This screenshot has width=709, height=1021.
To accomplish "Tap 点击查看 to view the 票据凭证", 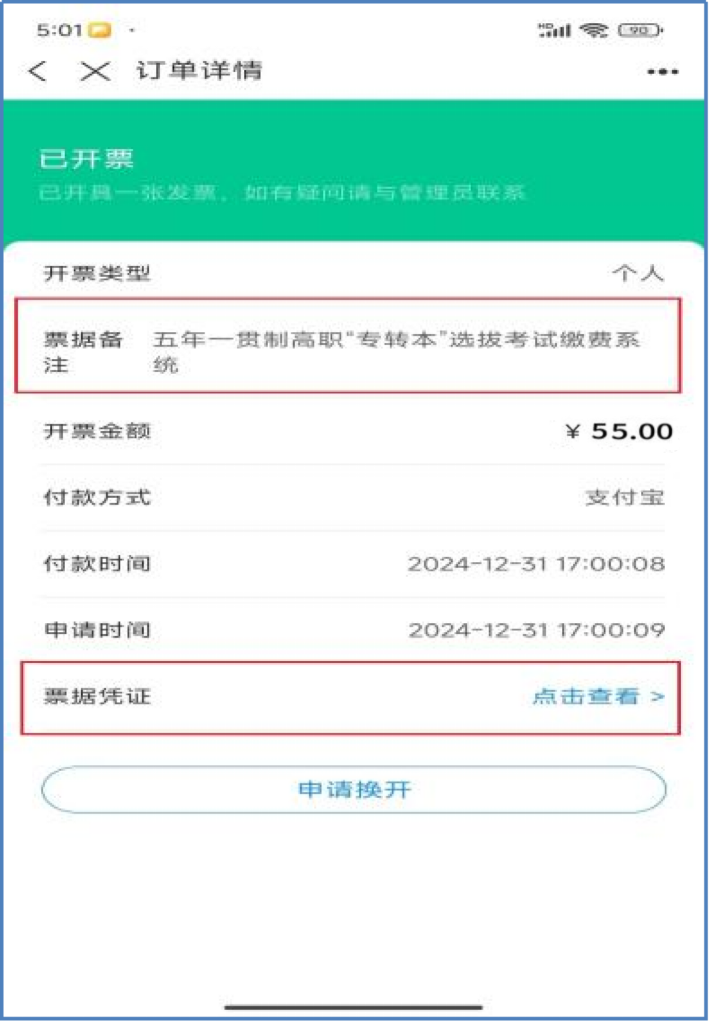I will (x=597, y=697).
